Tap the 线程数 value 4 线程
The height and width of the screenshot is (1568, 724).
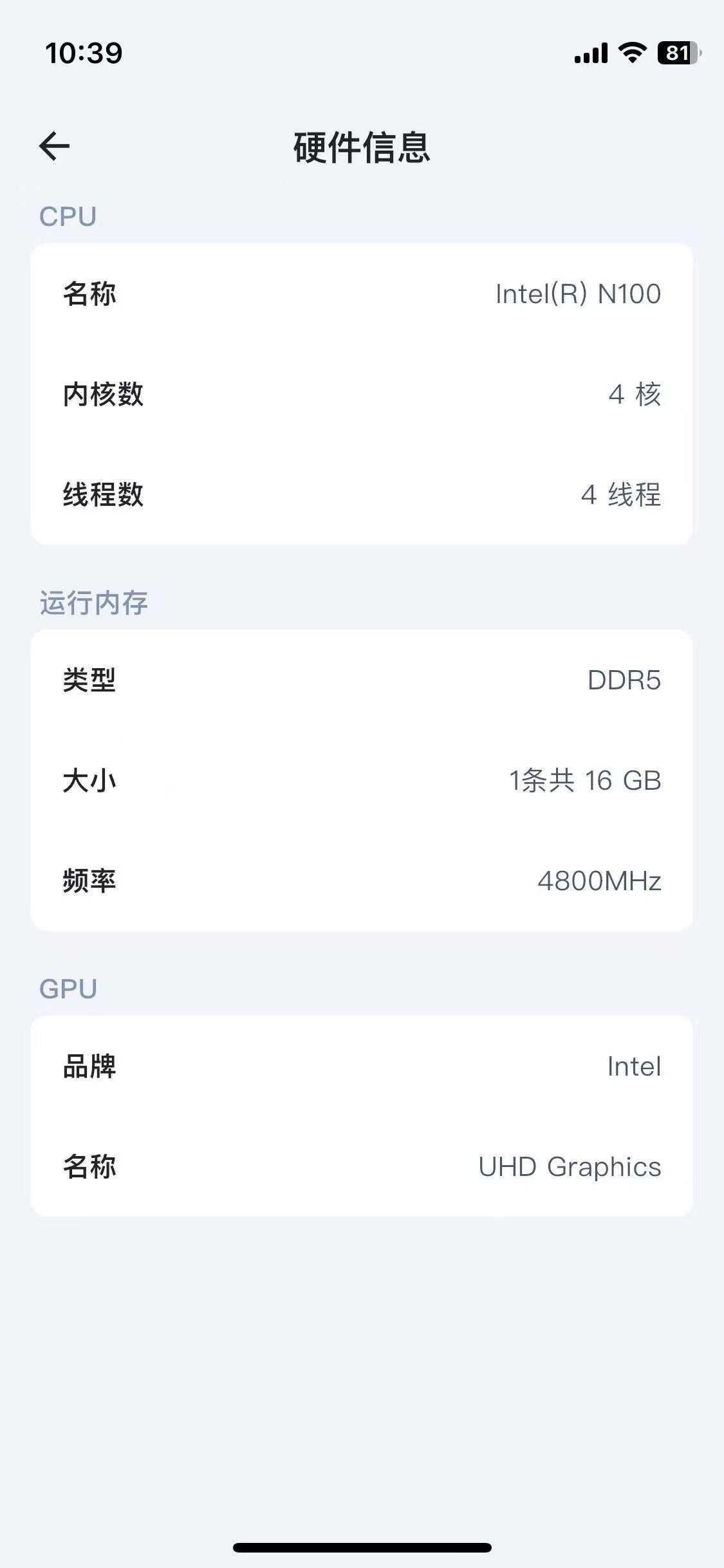click(x=621, y=496)
